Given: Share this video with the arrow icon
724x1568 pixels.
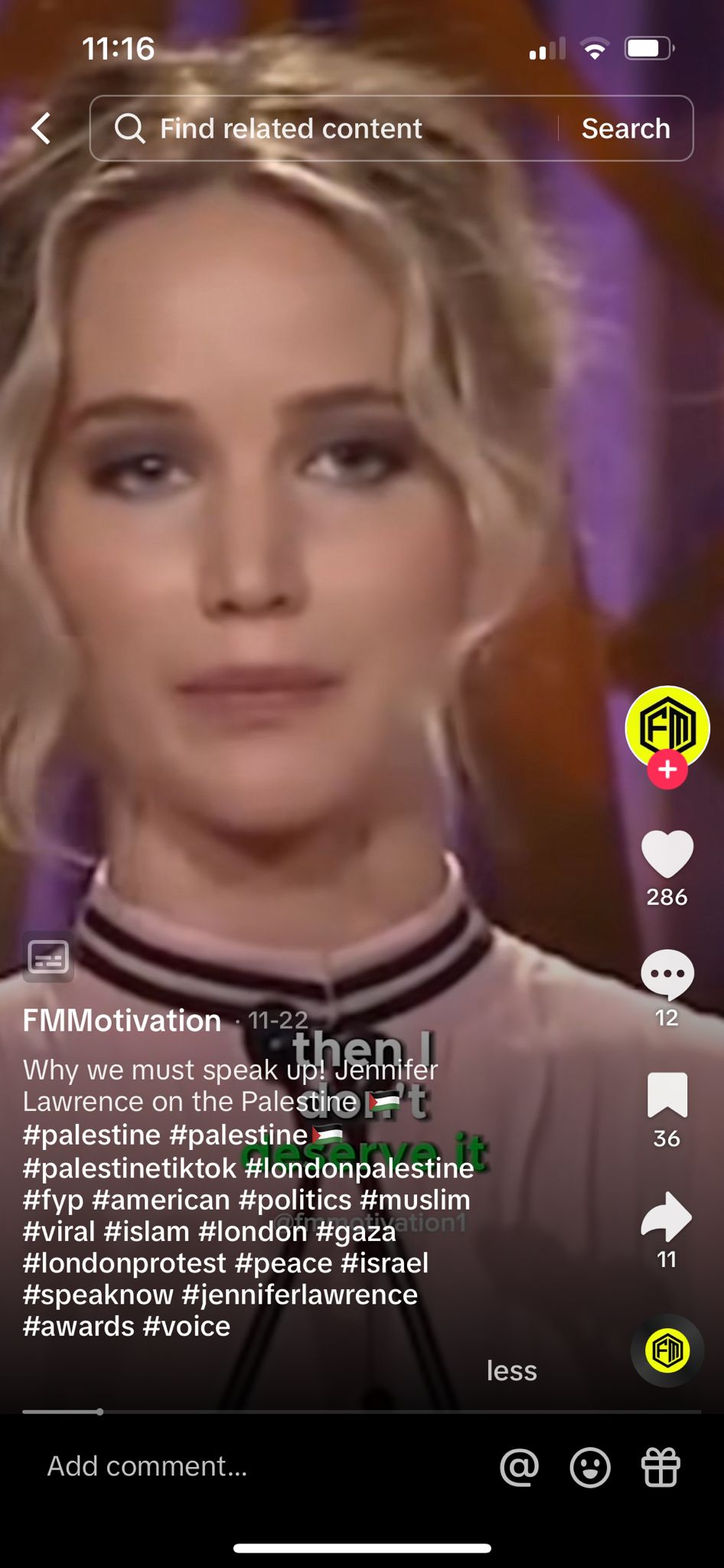Looking at the screenshot, I should coord(667,1216).
